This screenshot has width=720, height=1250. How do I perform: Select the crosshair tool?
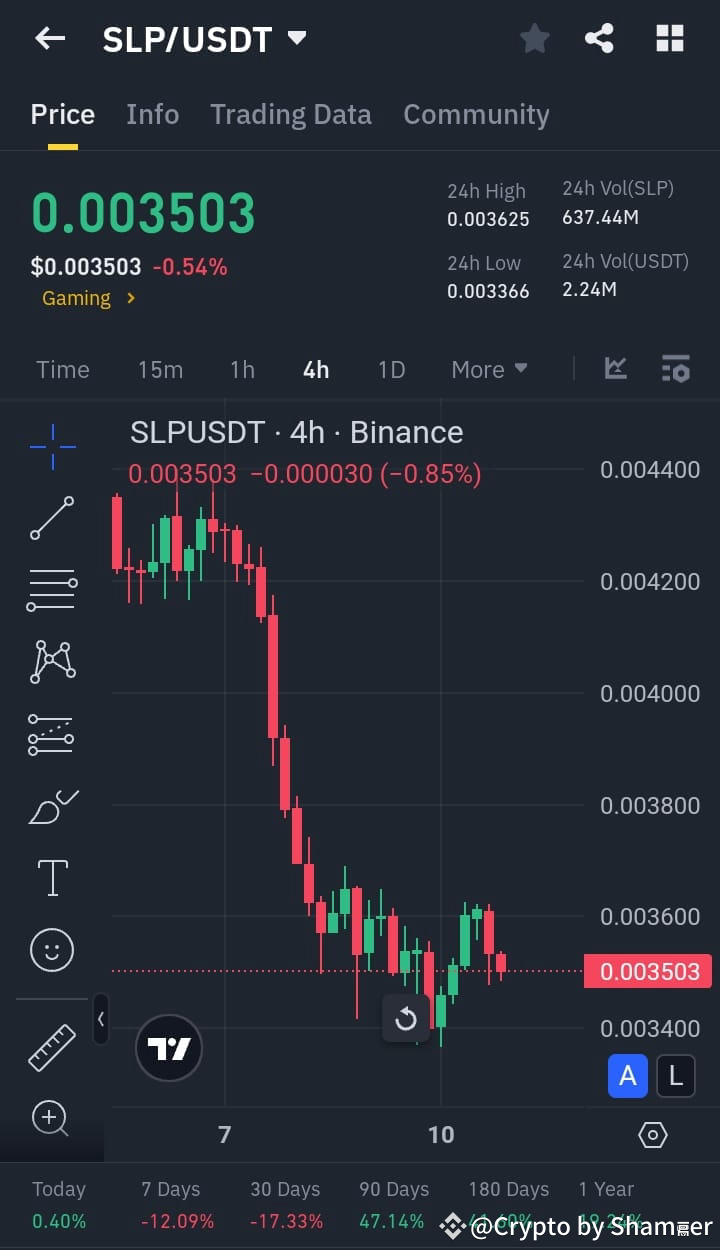coord(51,446)
